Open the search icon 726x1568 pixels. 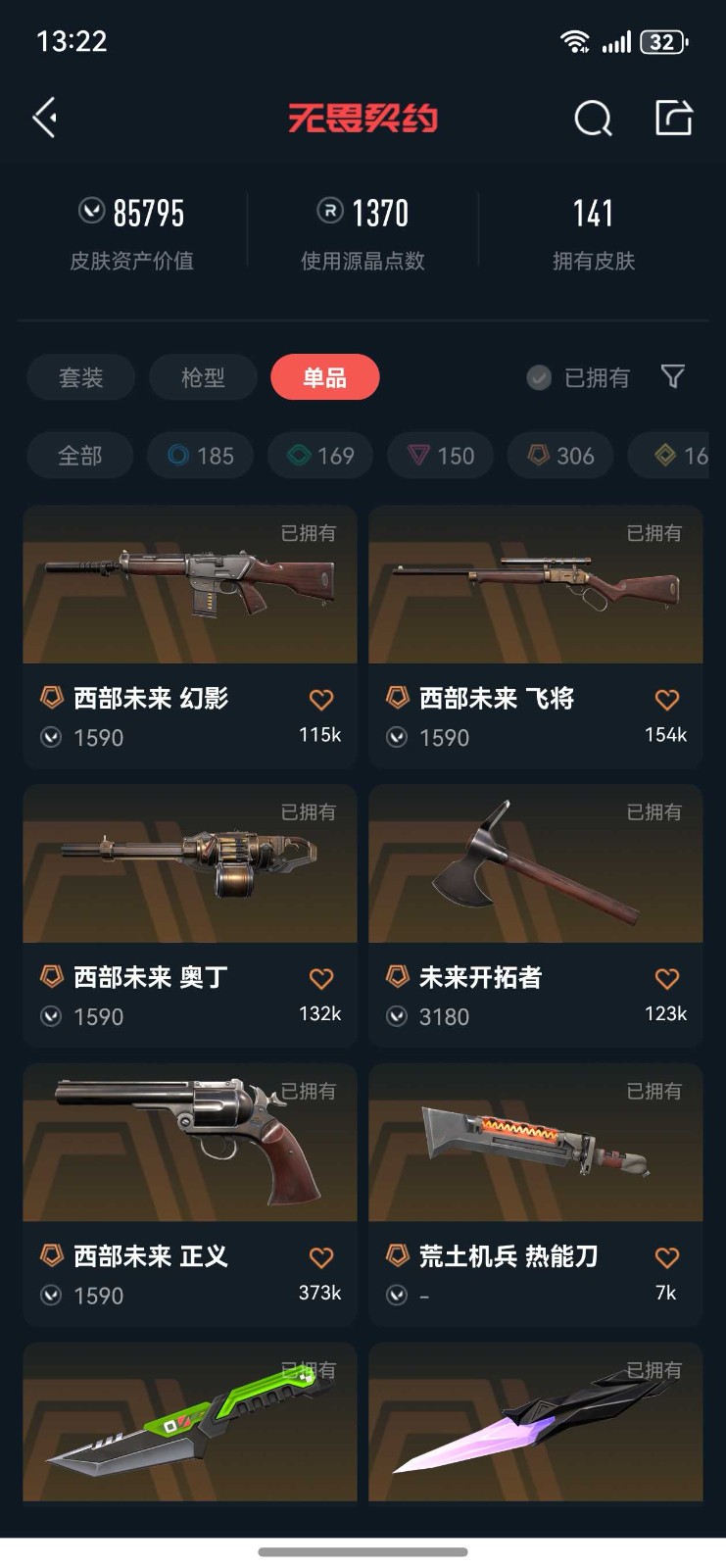point(593,119)
